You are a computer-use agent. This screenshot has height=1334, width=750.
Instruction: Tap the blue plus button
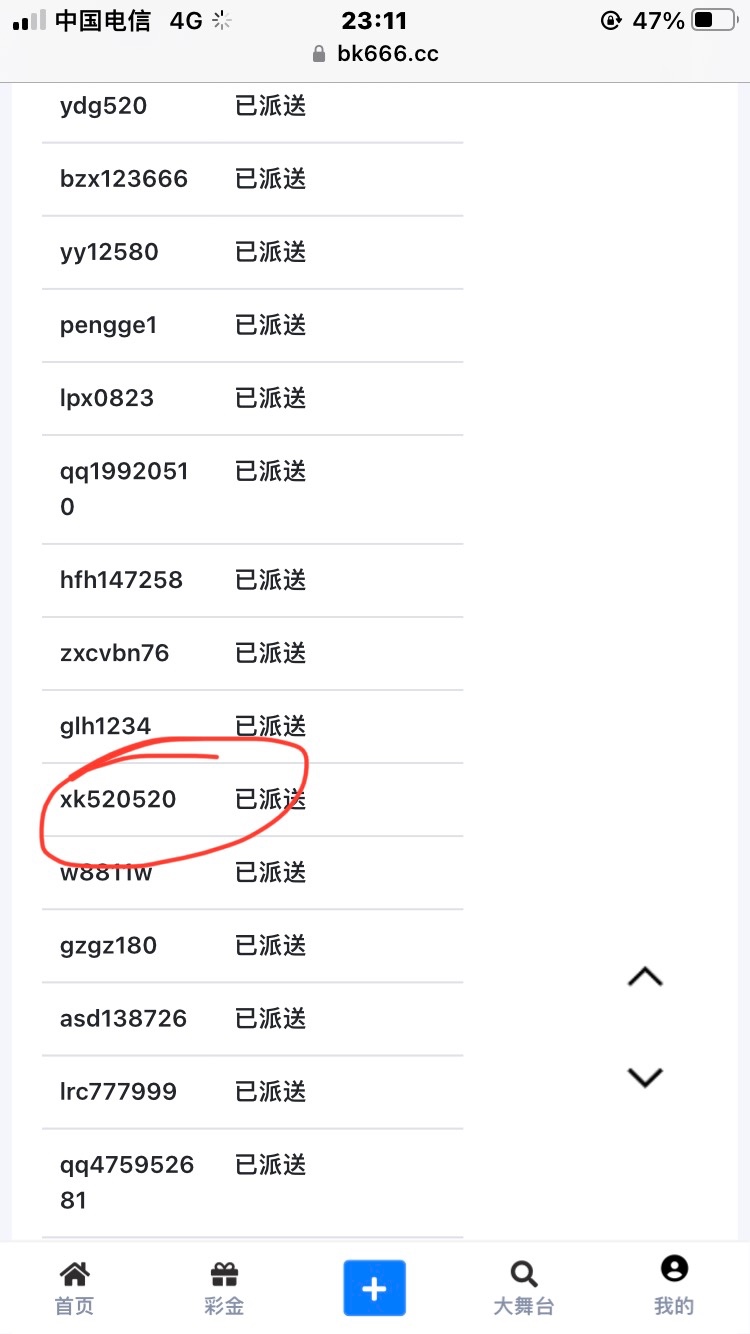point(374,1288)
